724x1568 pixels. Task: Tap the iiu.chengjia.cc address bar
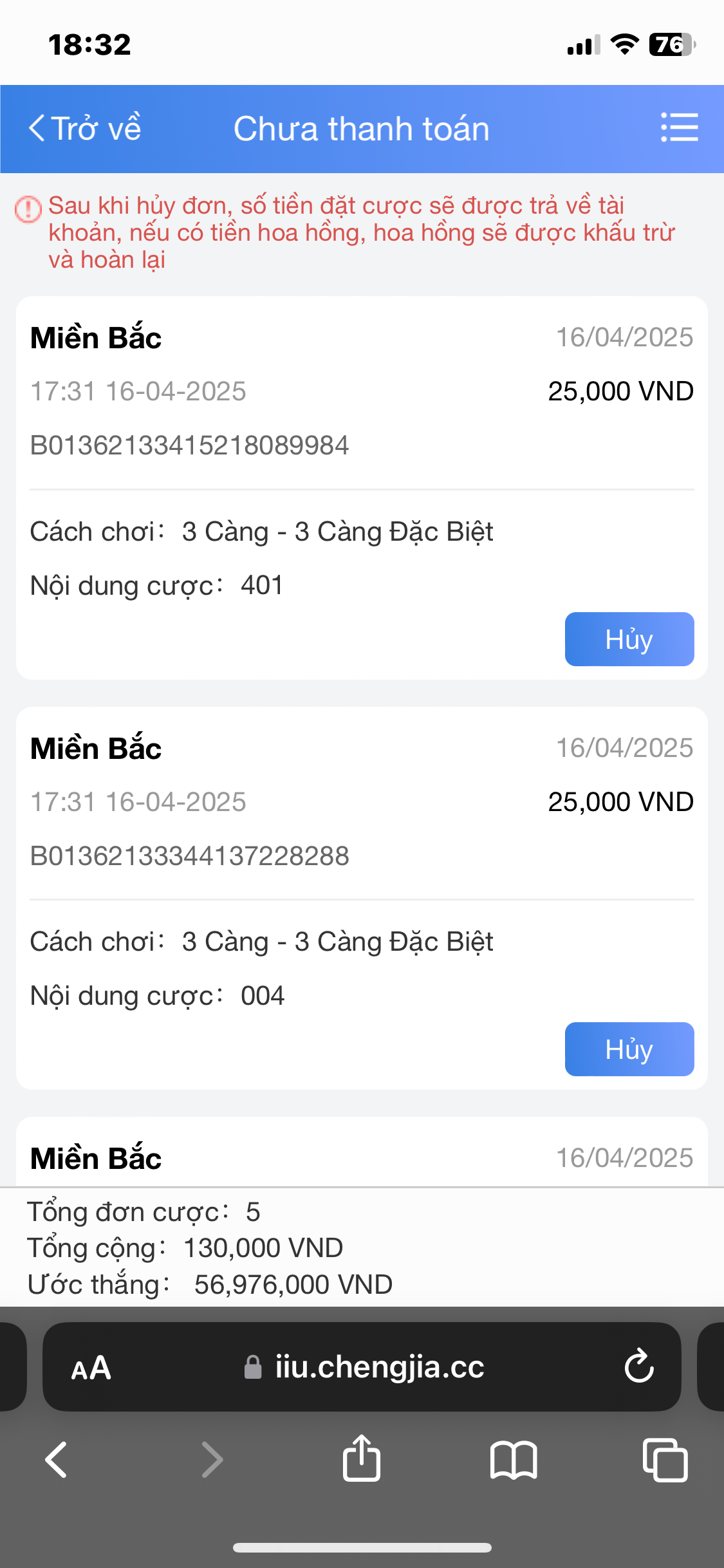[x=364, y=1367]
